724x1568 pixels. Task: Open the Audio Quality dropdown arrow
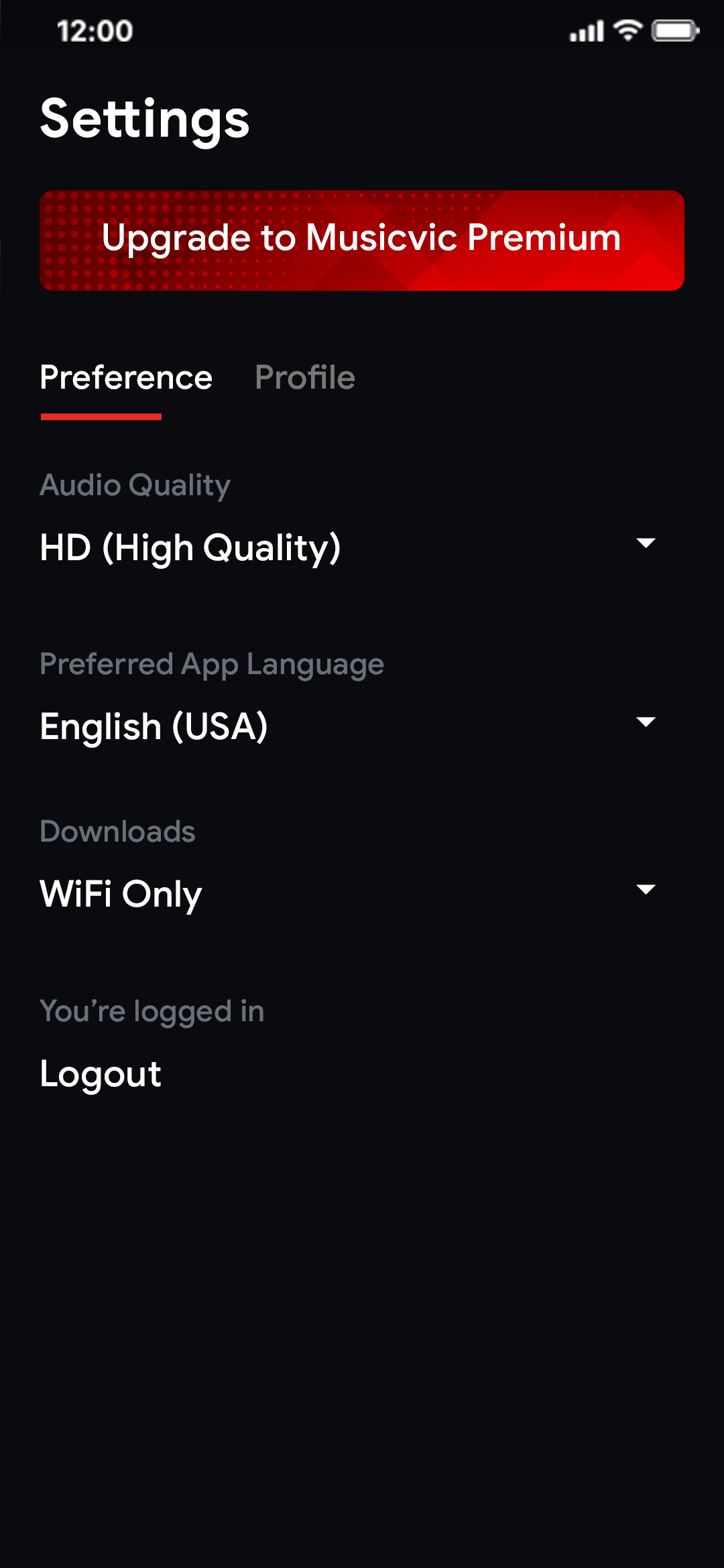[x=646, y=543]
